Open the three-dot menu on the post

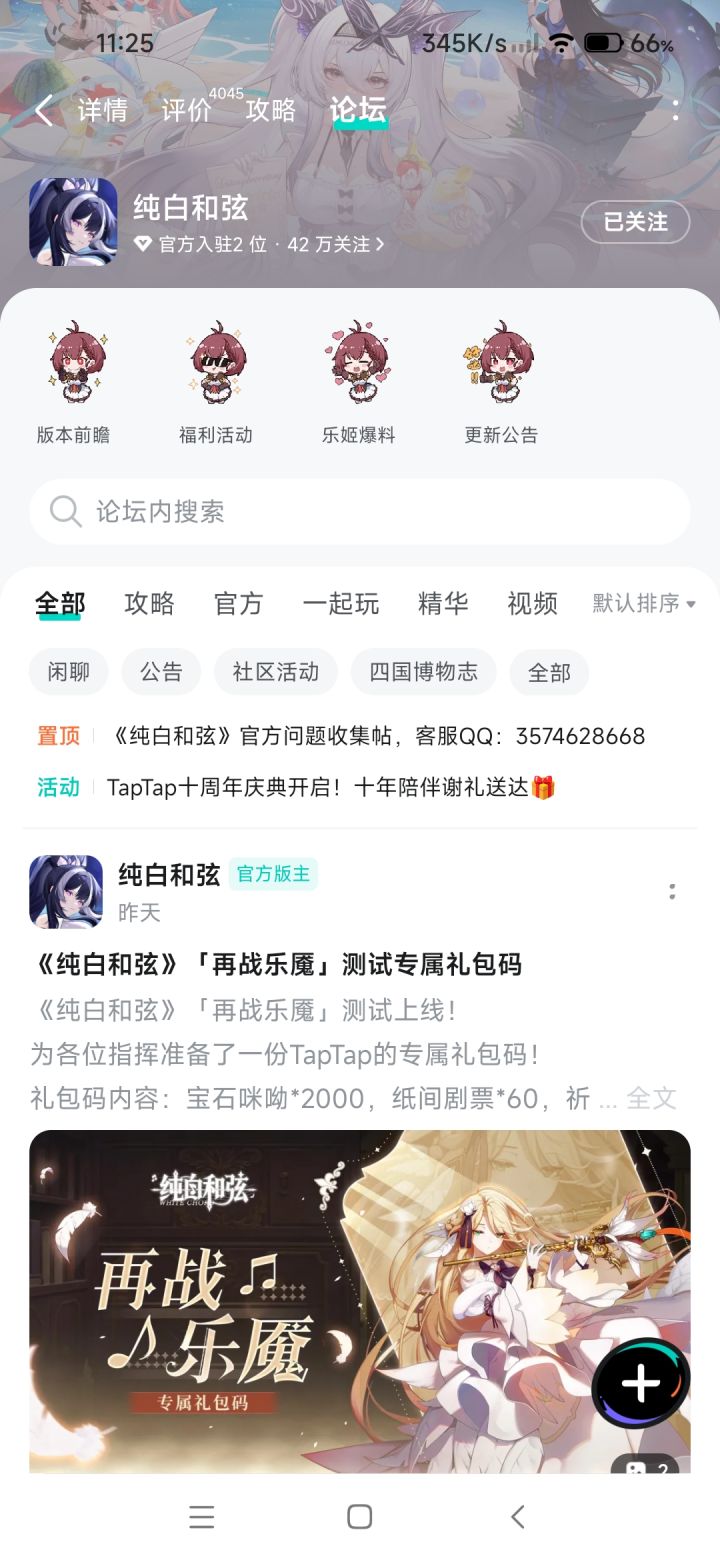pos(672,893)
